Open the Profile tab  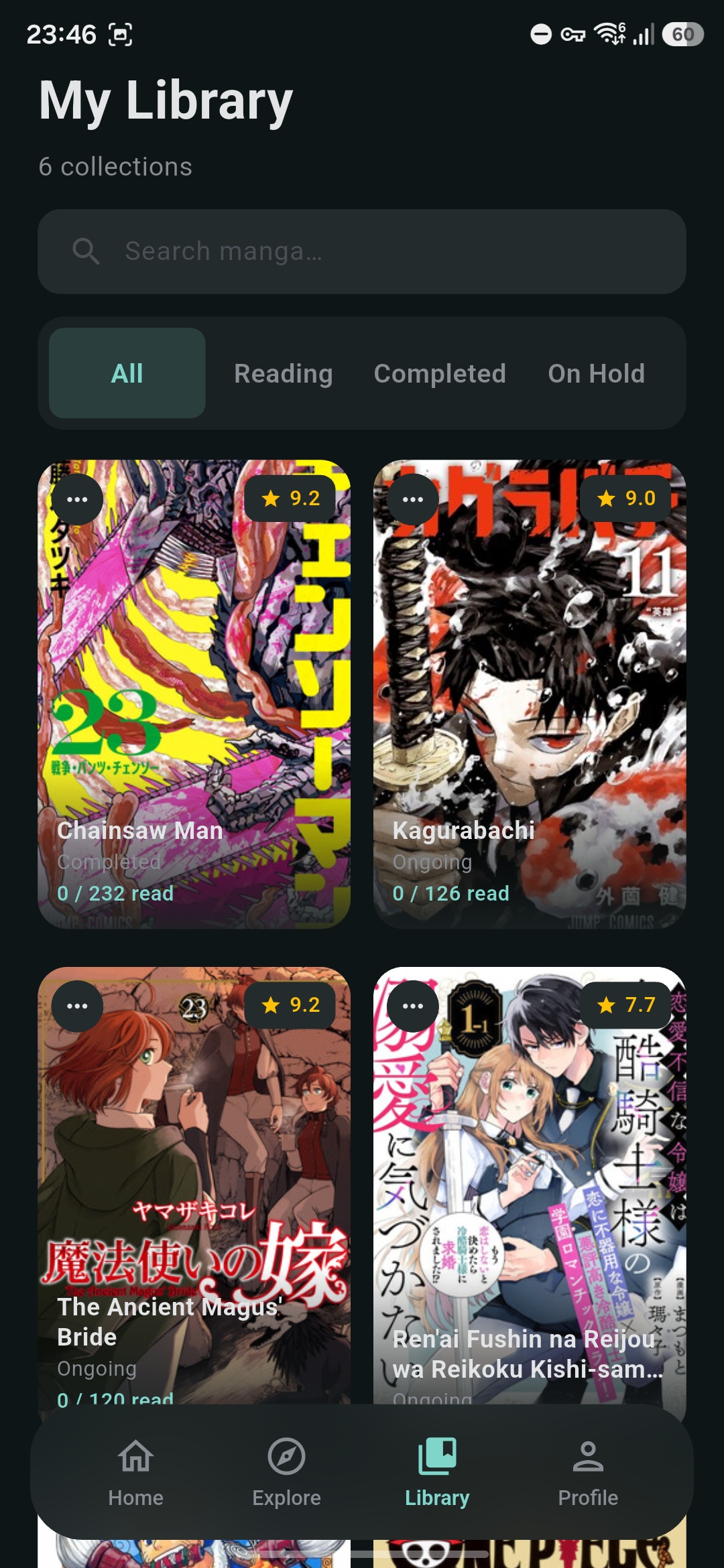tap(588, 1472)
